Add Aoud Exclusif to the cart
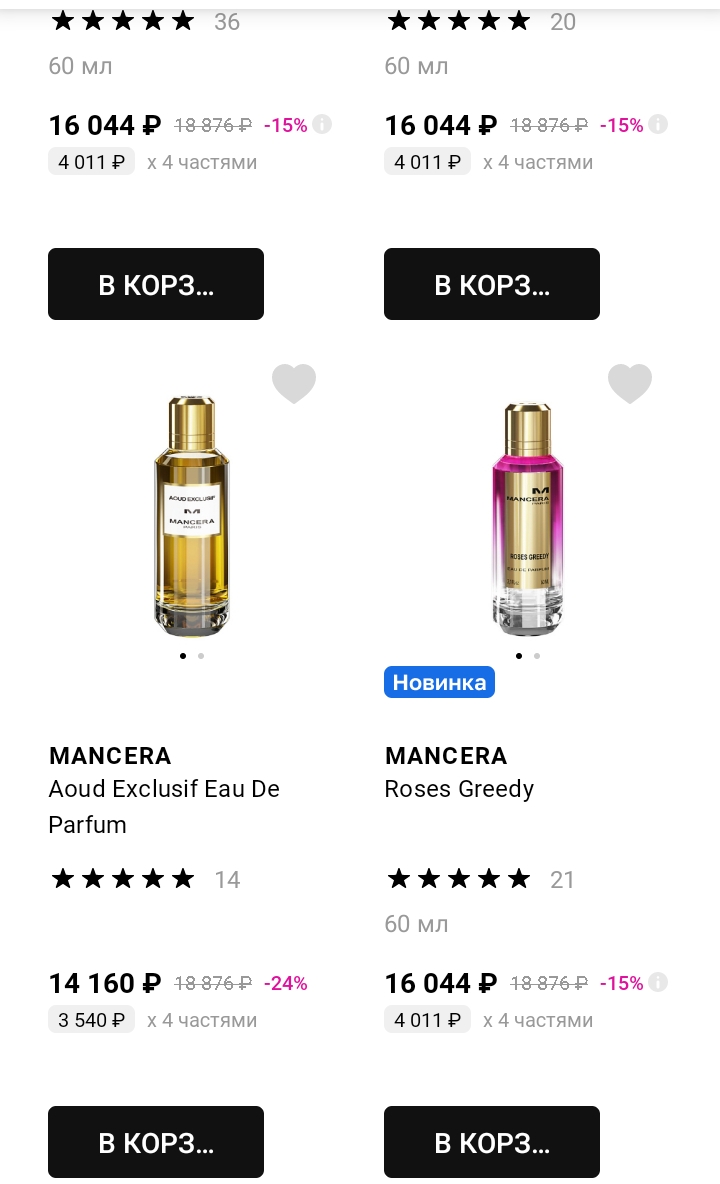720x1184 pixels. (156, 1142)
